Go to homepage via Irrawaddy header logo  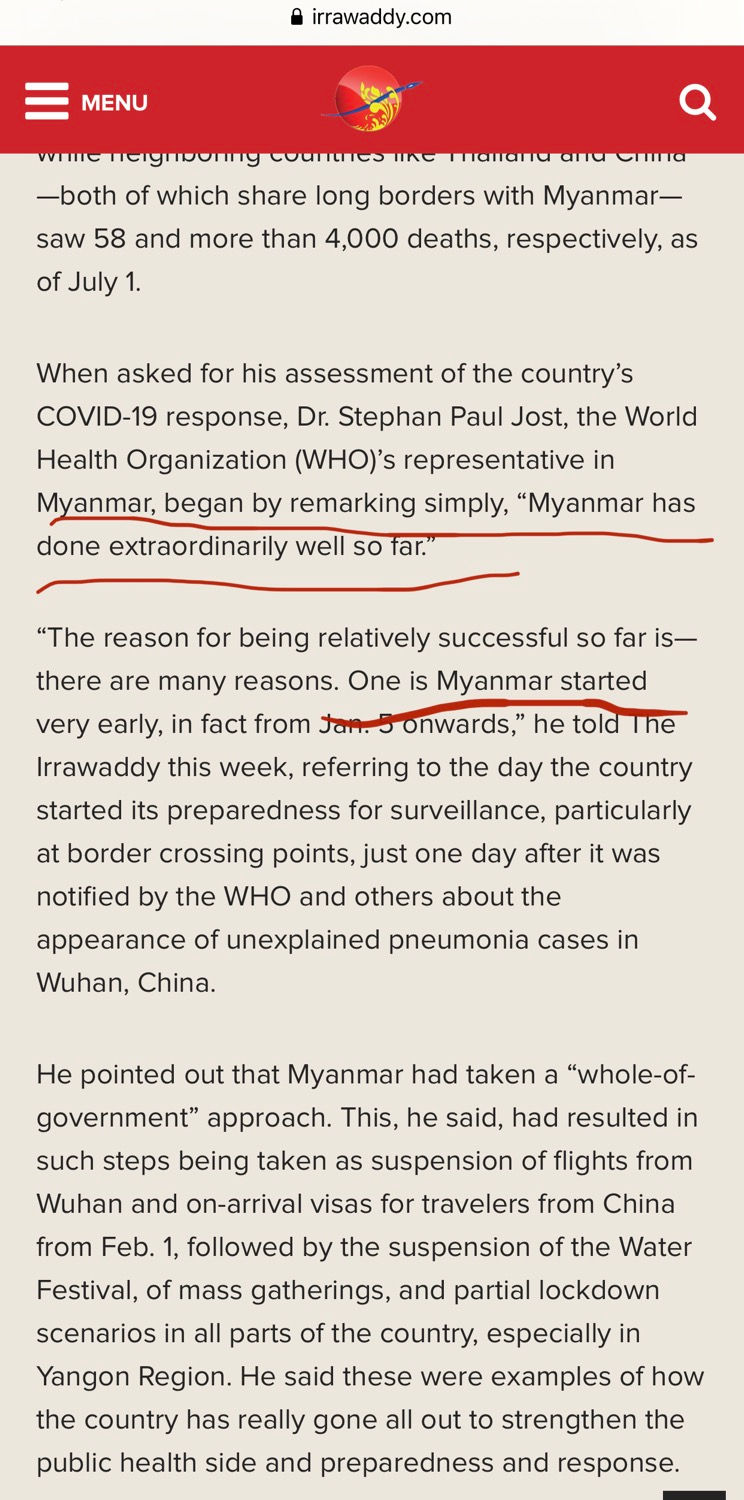[371, 99]
